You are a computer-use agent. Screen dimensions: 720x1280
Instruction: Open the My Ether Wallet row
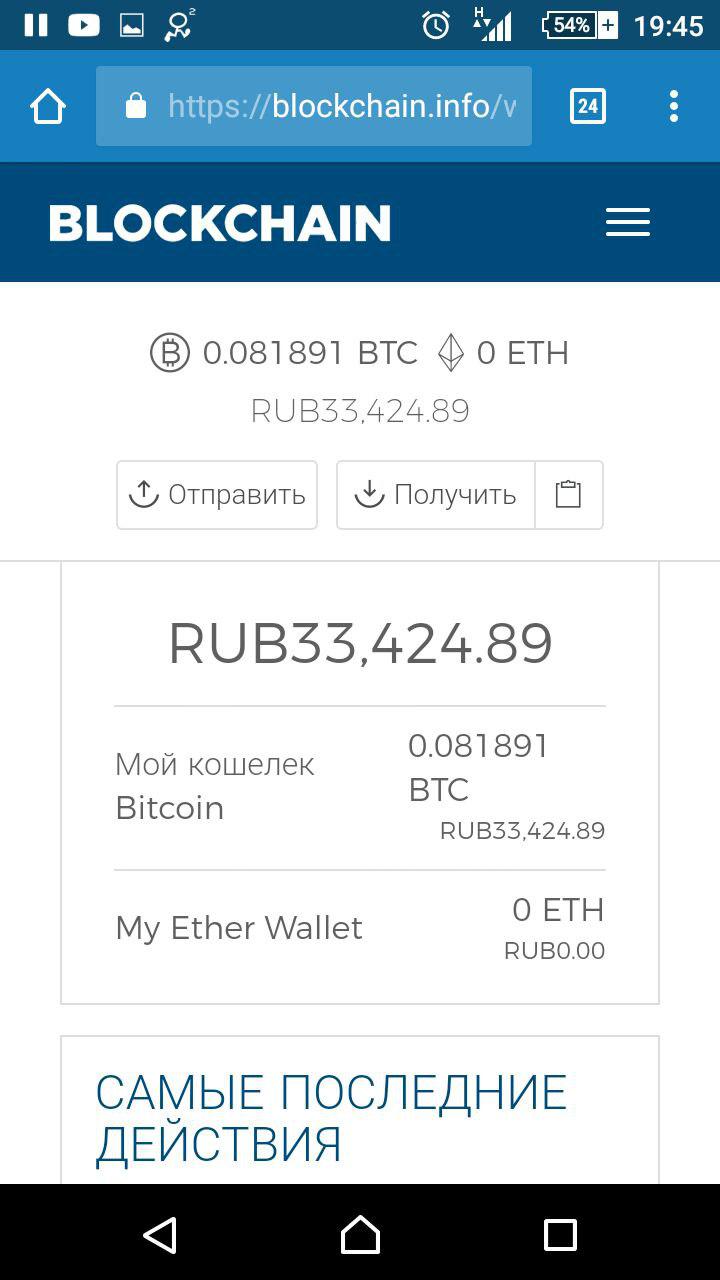(x=360, y=928)
